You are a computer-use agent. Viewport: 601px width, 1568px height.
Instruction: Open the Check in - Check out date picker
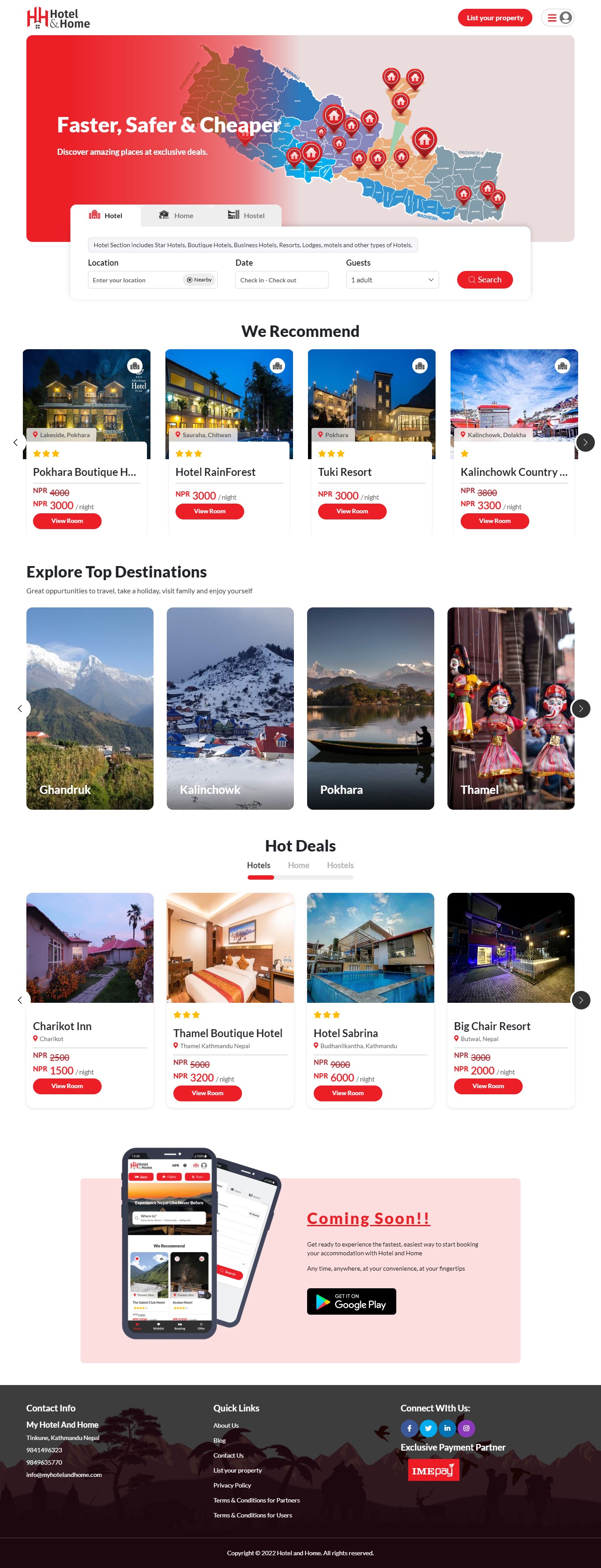(281, 280)
